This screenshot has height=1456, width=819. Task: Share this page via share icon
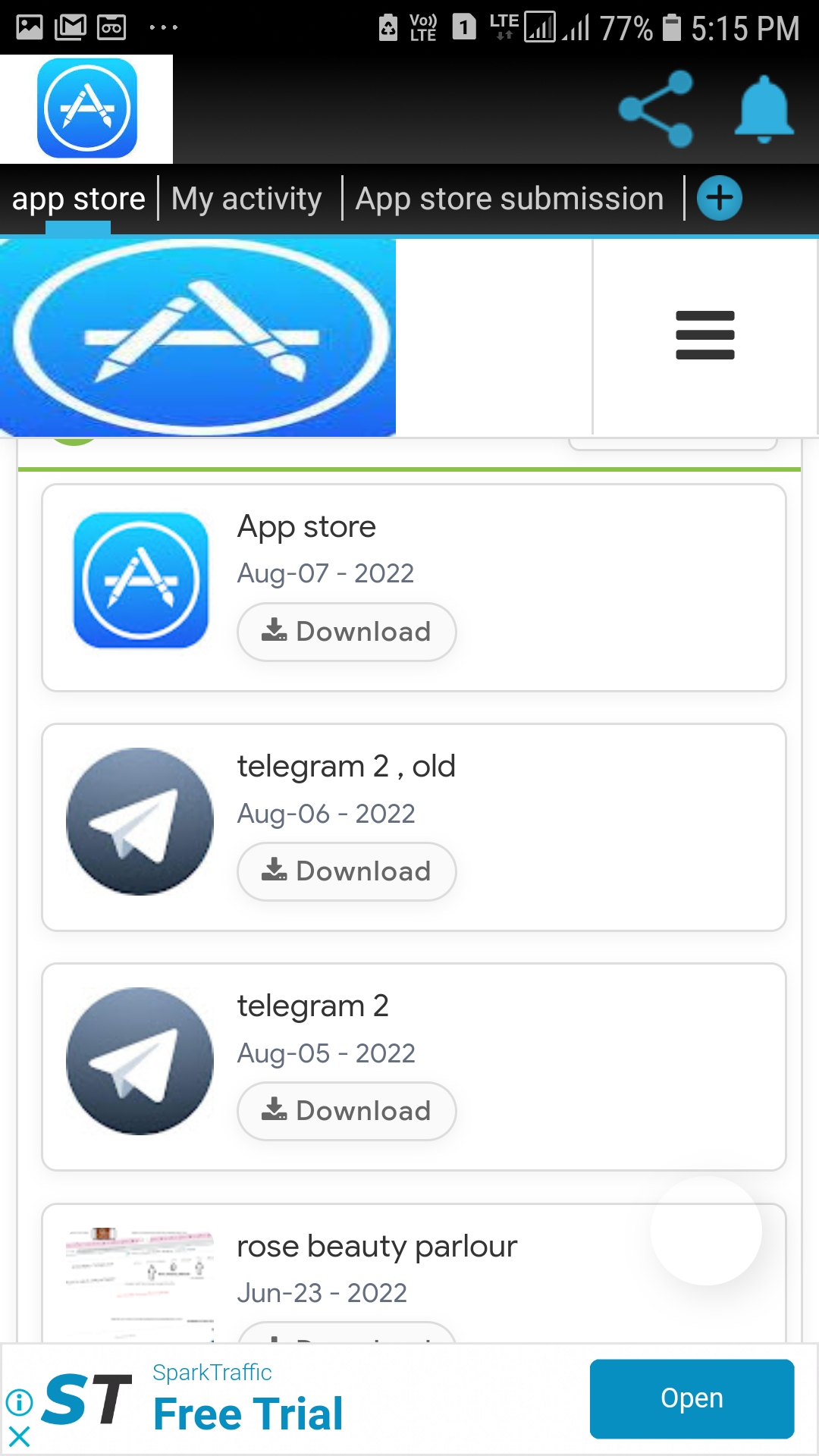[x=656, y=109]
